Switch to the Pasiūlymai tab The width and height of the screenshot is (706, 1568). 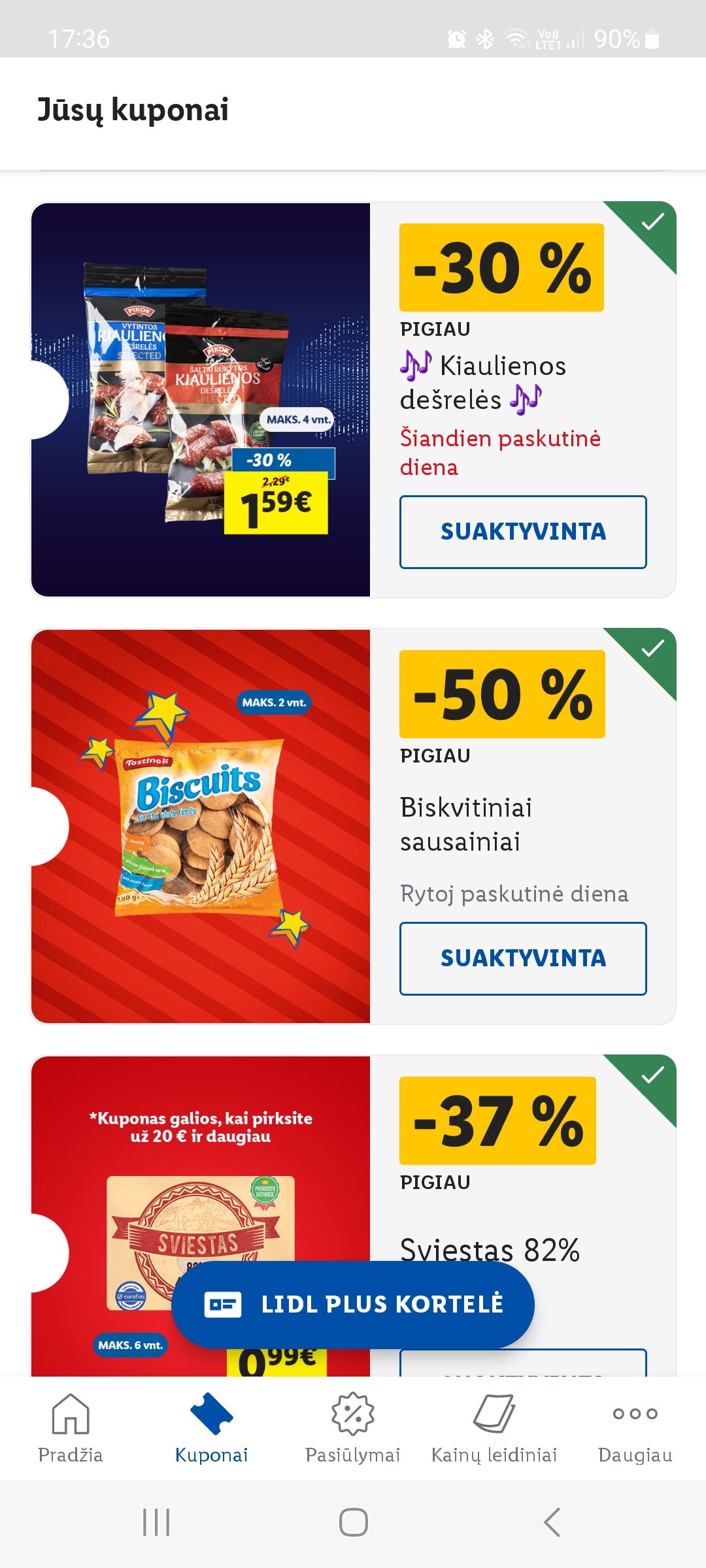353,1428
